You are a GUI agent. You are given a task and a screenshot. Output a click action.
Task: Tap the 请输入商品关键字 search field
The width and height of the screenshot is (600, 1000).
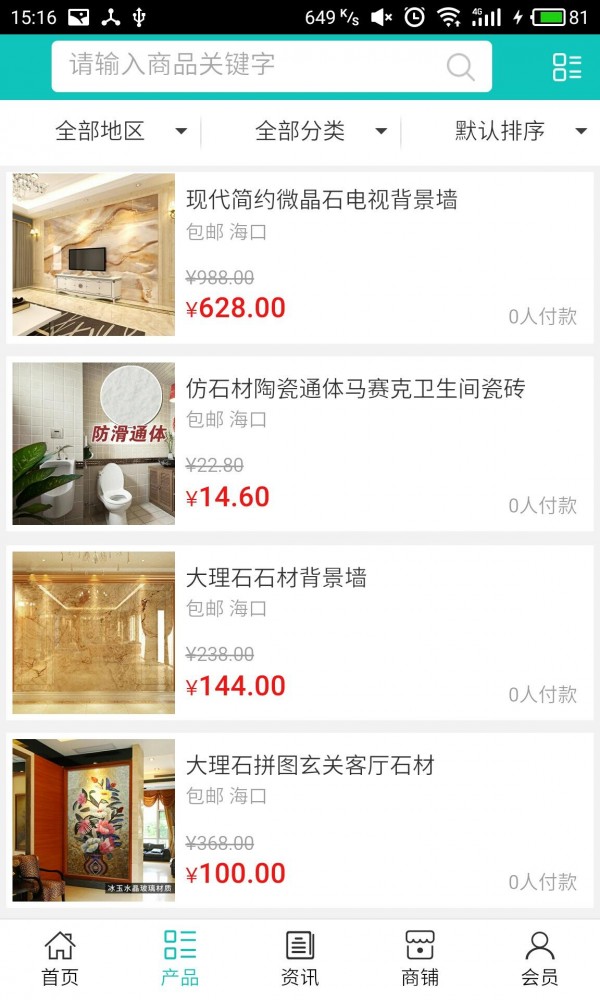(x=250, y=66)
